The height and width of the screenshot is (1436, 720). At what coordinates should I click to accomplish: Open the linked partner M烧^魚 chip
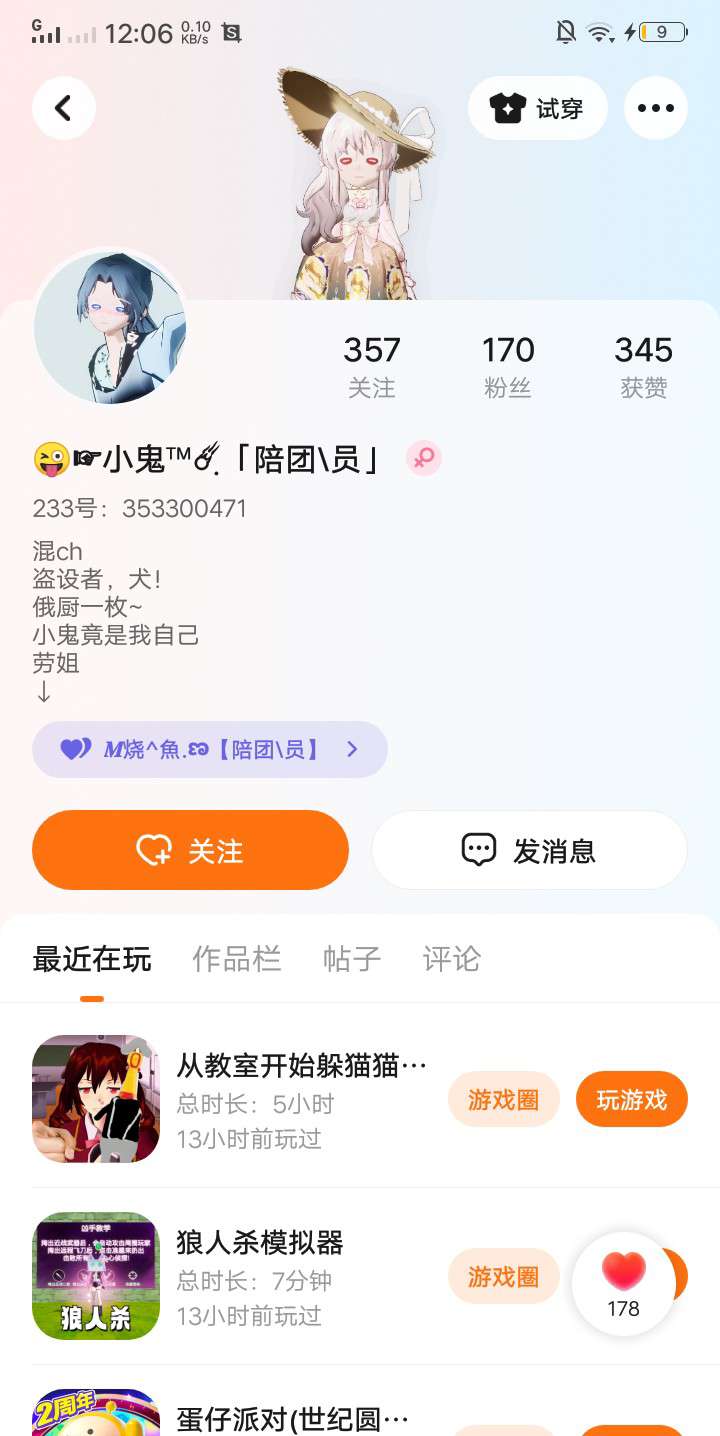(210, 749)
